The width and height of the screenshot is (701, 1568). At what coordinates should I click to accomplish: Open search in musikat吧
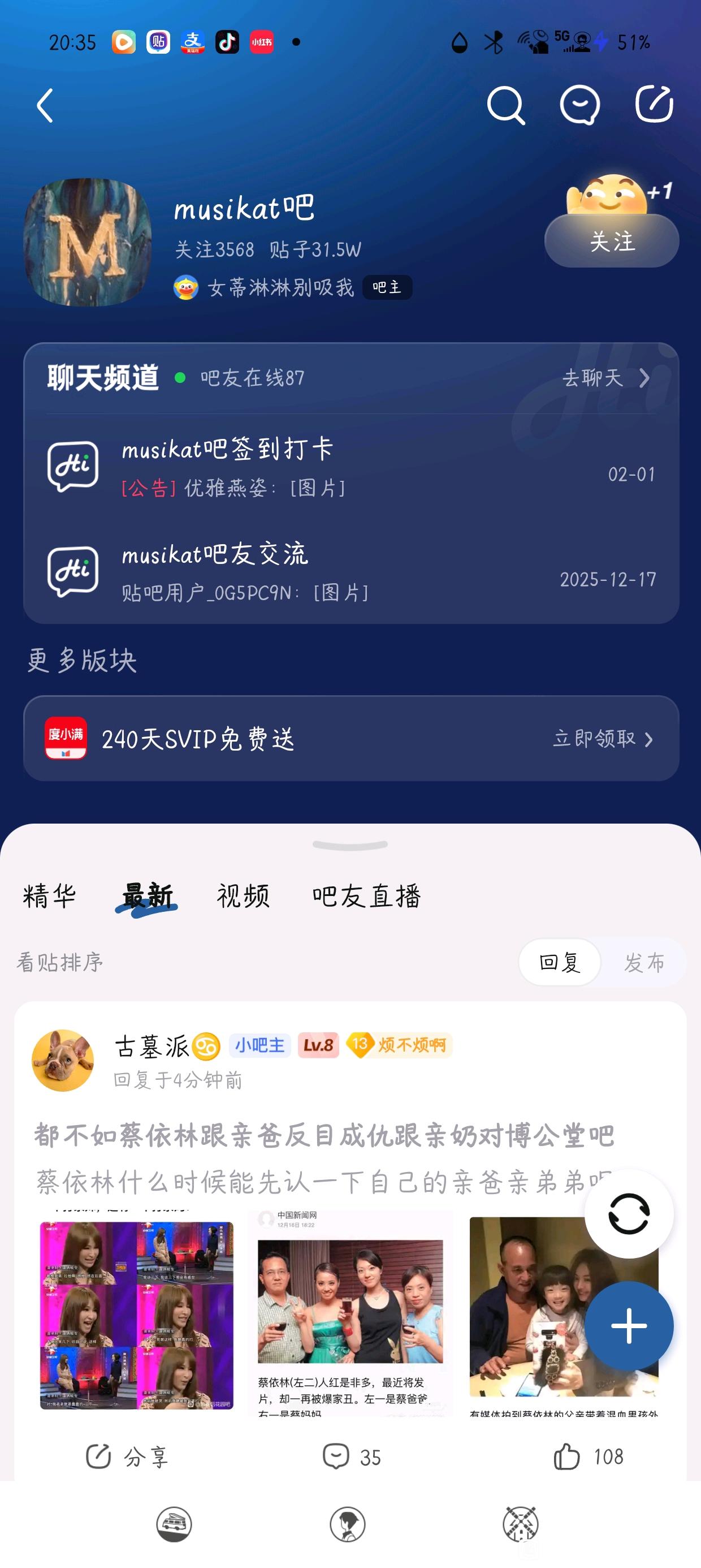505,106
